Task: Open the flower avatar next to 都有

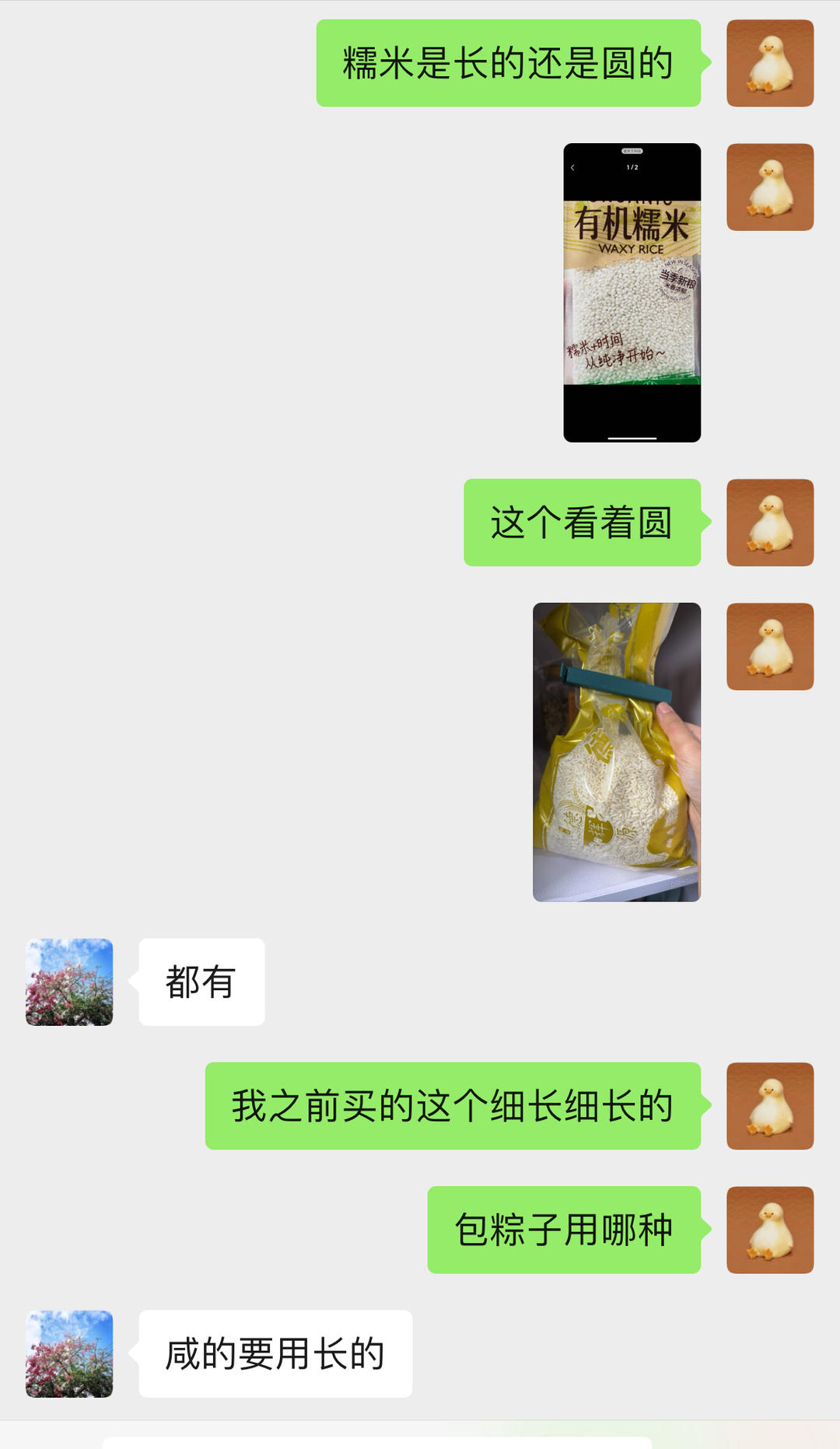Action: [69, 982]
